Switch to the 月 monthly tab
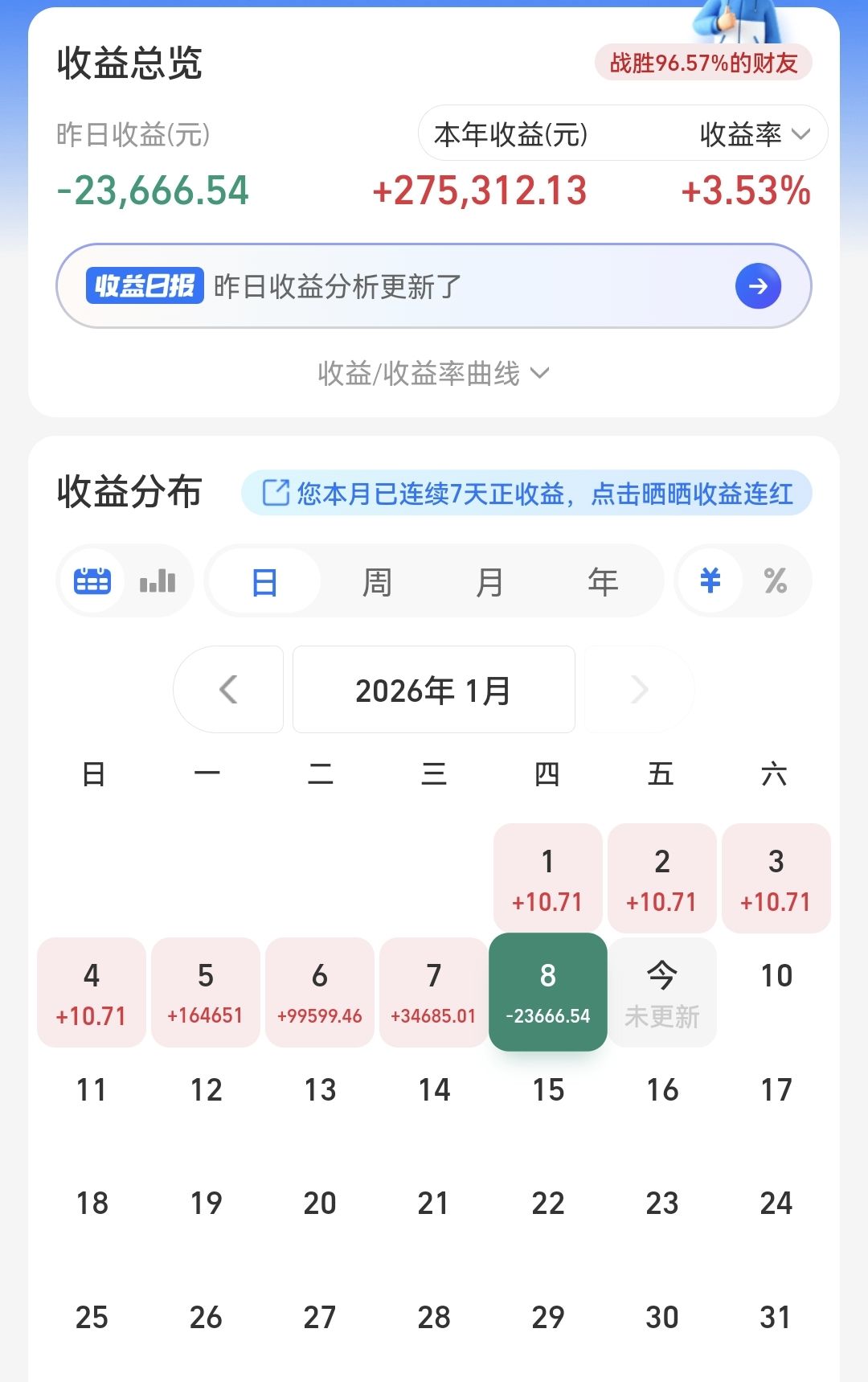 point(490,580)
